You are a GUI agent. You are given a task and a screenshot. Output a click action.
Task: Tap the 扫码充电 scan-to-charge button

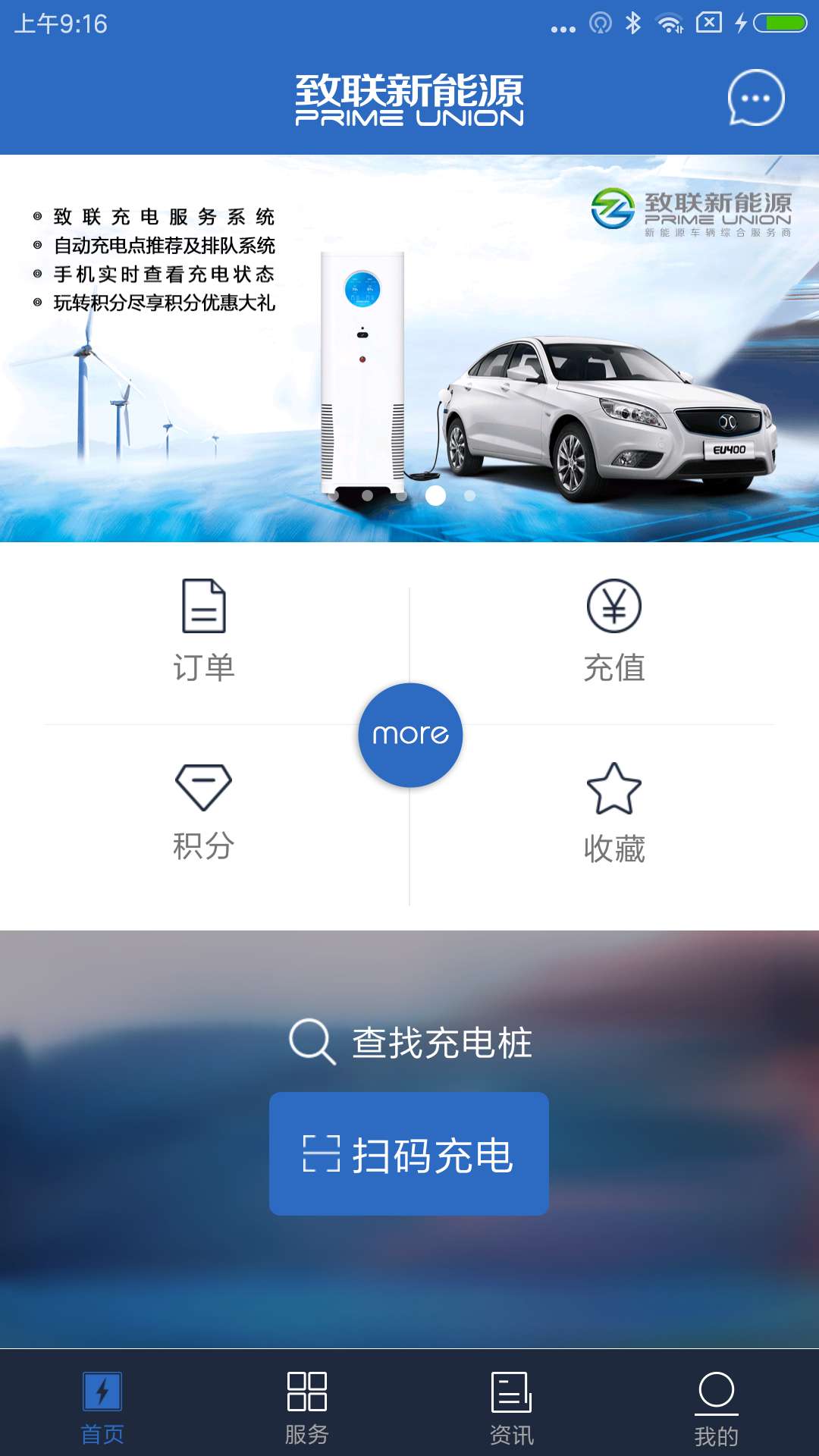[409, 1153]
